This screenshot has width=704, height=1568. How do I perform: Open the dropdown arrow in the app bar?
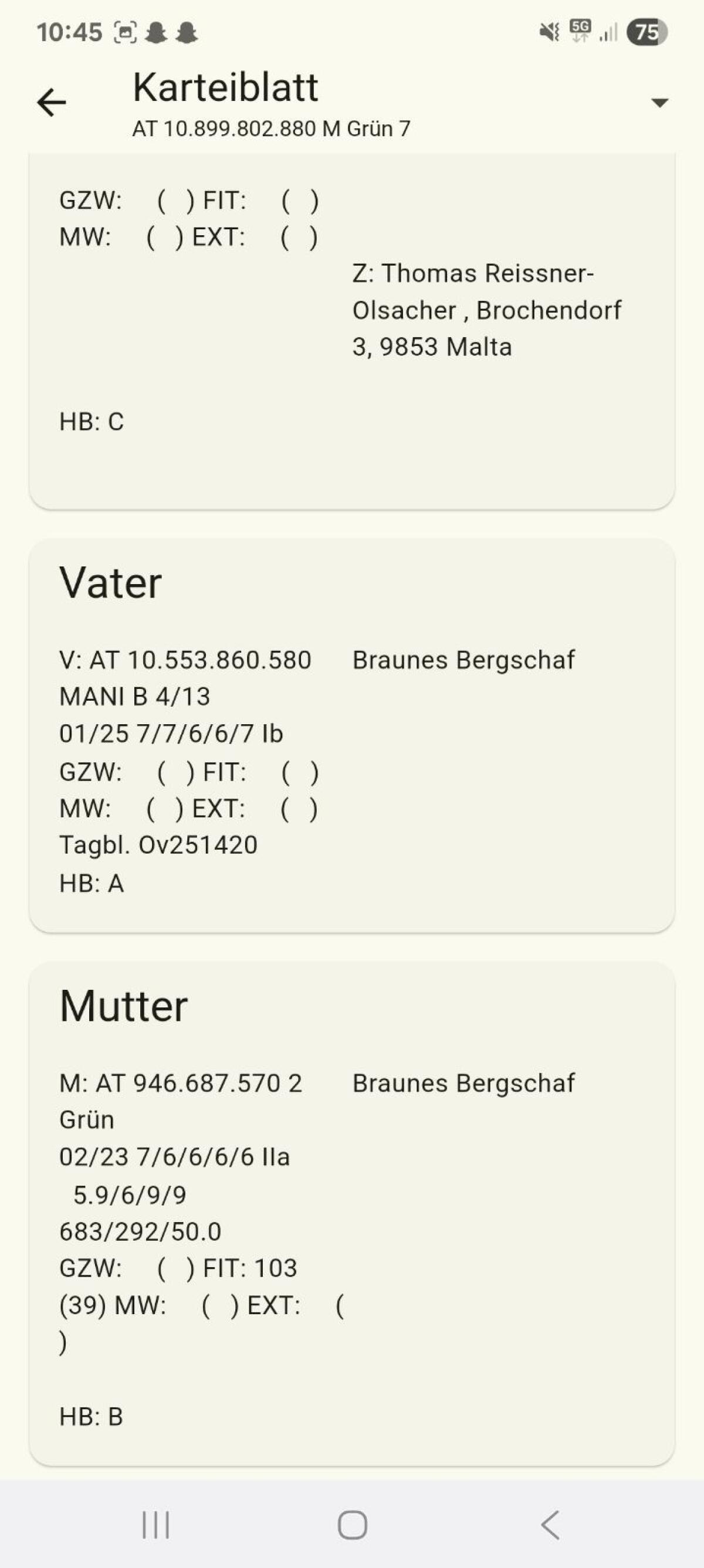[659, 102]
